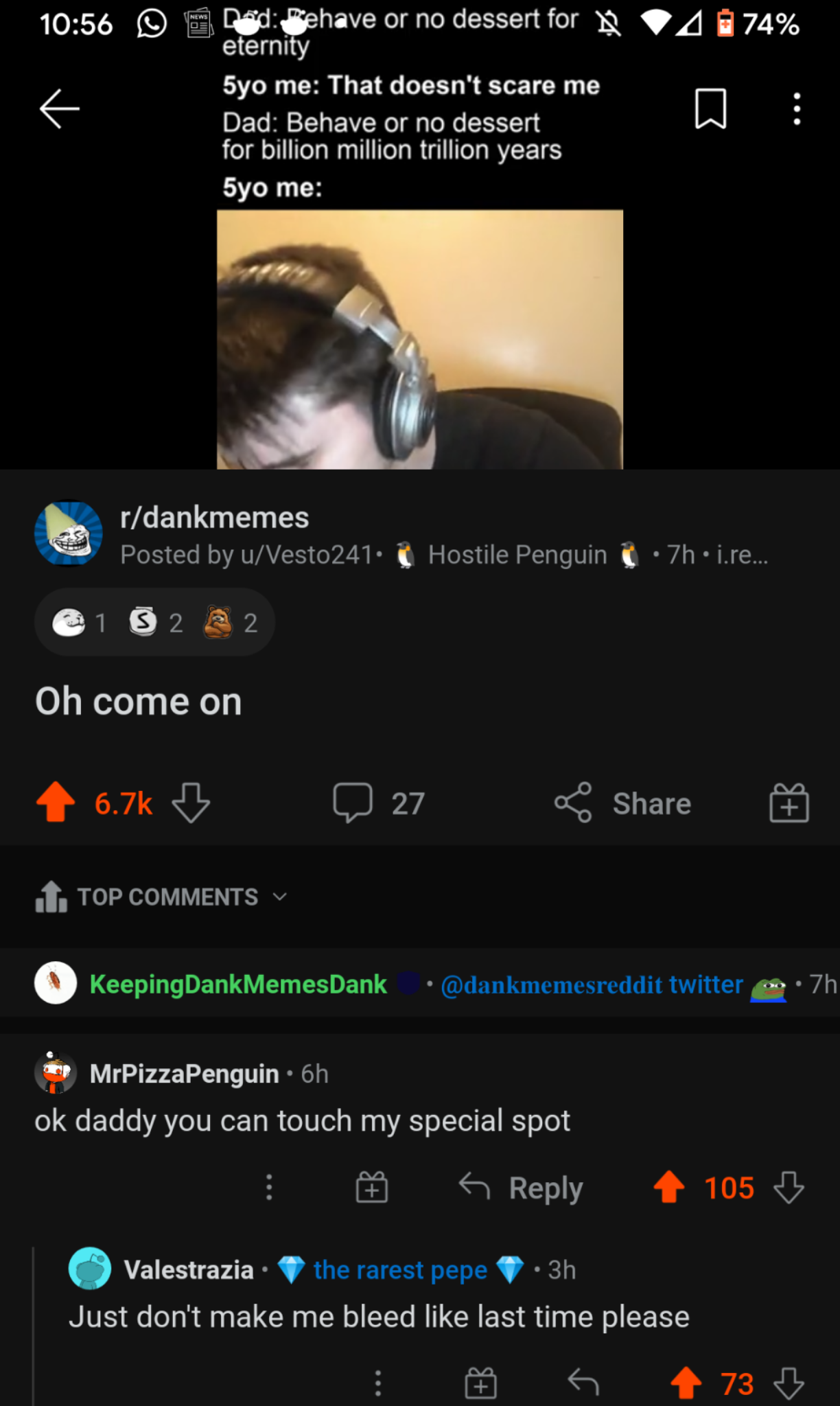
Task: Go back using the top arrow
Action: [60, 109]
